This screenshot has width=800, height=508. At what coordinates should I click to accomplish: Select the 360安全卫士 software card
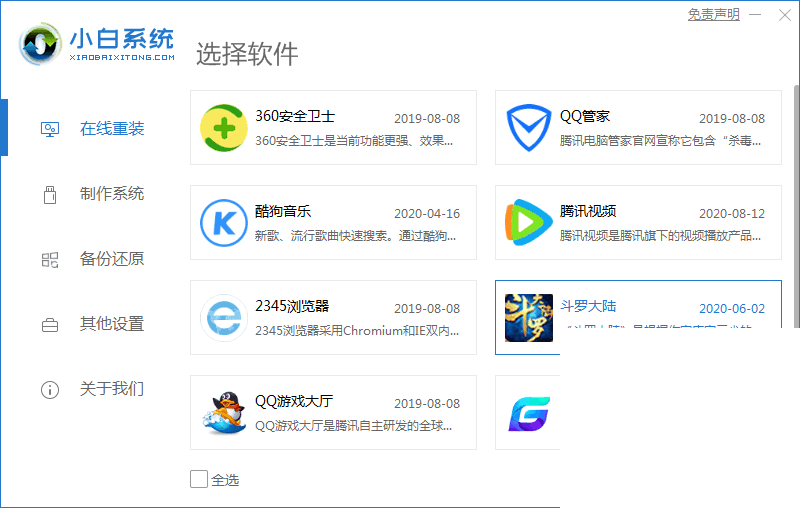(x=333, y=127)
